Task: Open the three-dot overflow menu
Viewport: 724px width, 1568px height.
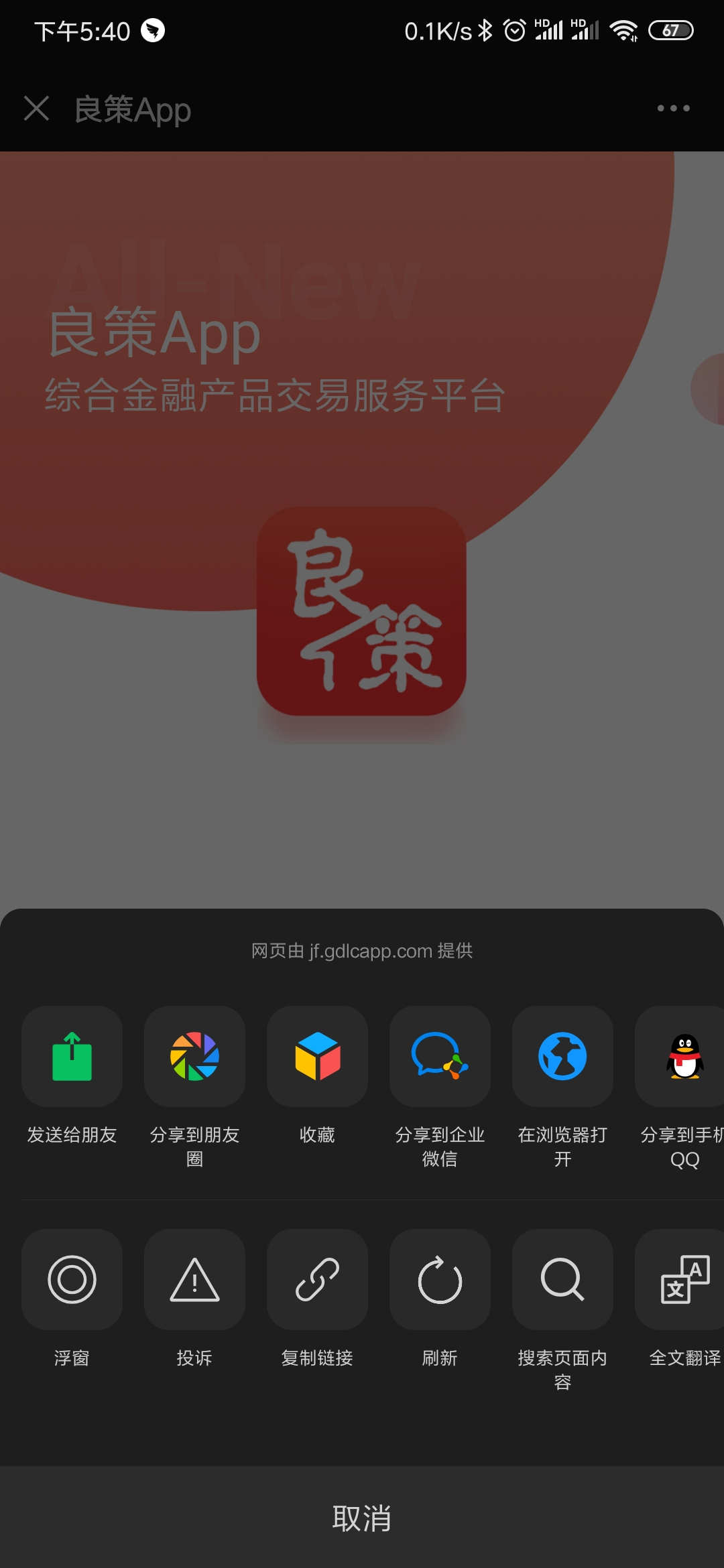Action: click(673, 108)
